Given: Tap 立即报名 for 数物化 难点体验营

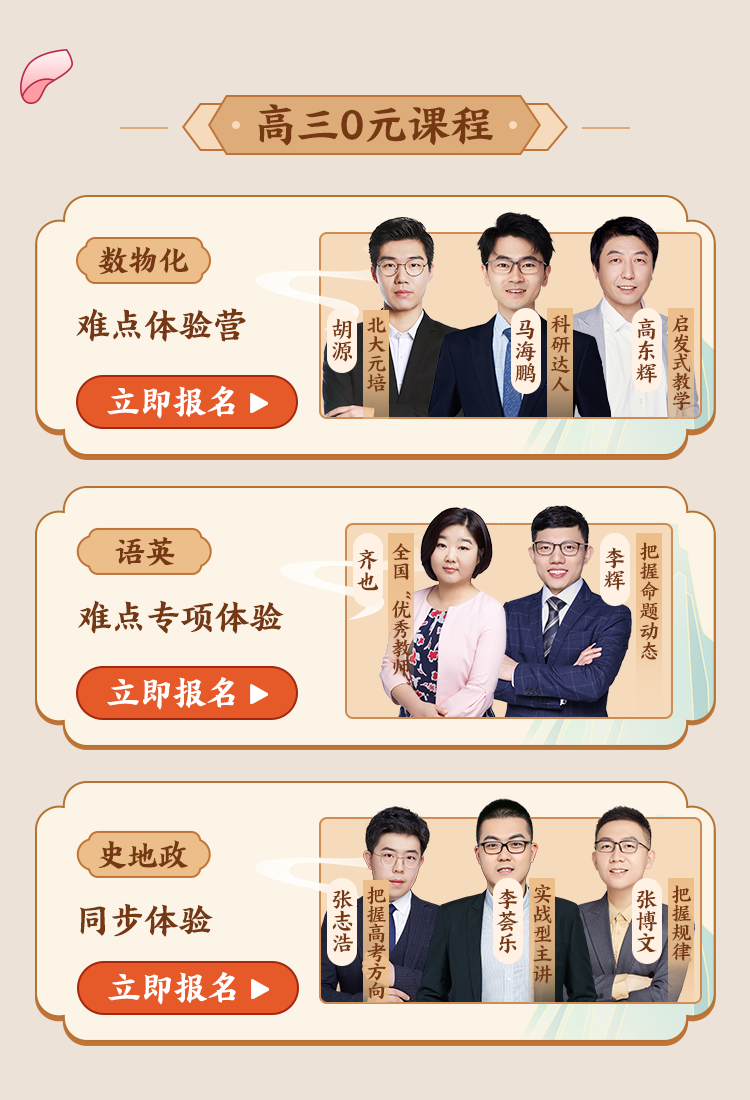Looking at the screenshot, I should (187, 402).
